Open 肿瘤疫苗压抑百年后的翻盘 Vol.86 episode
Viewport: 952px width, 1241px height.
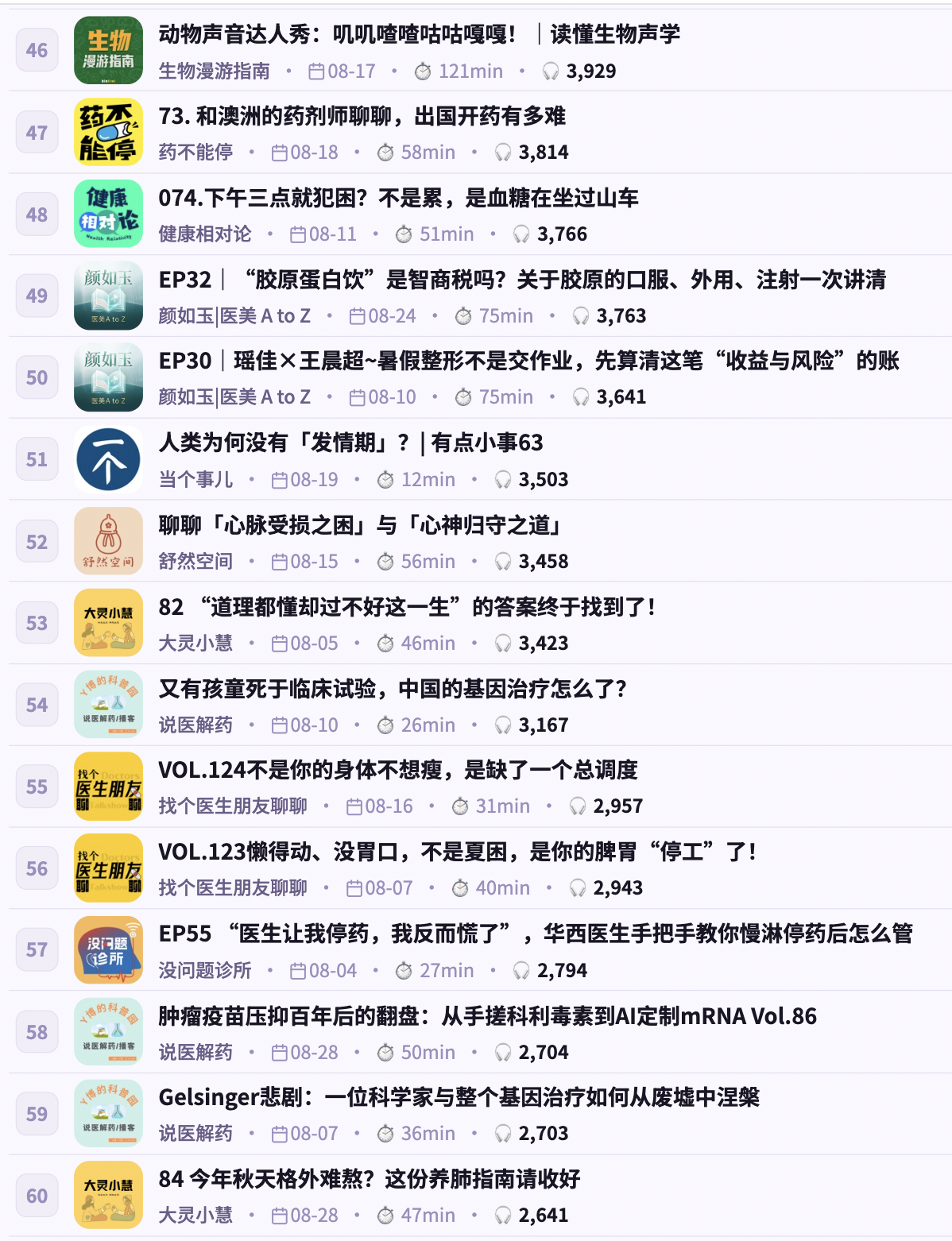tap(487, 1016)
